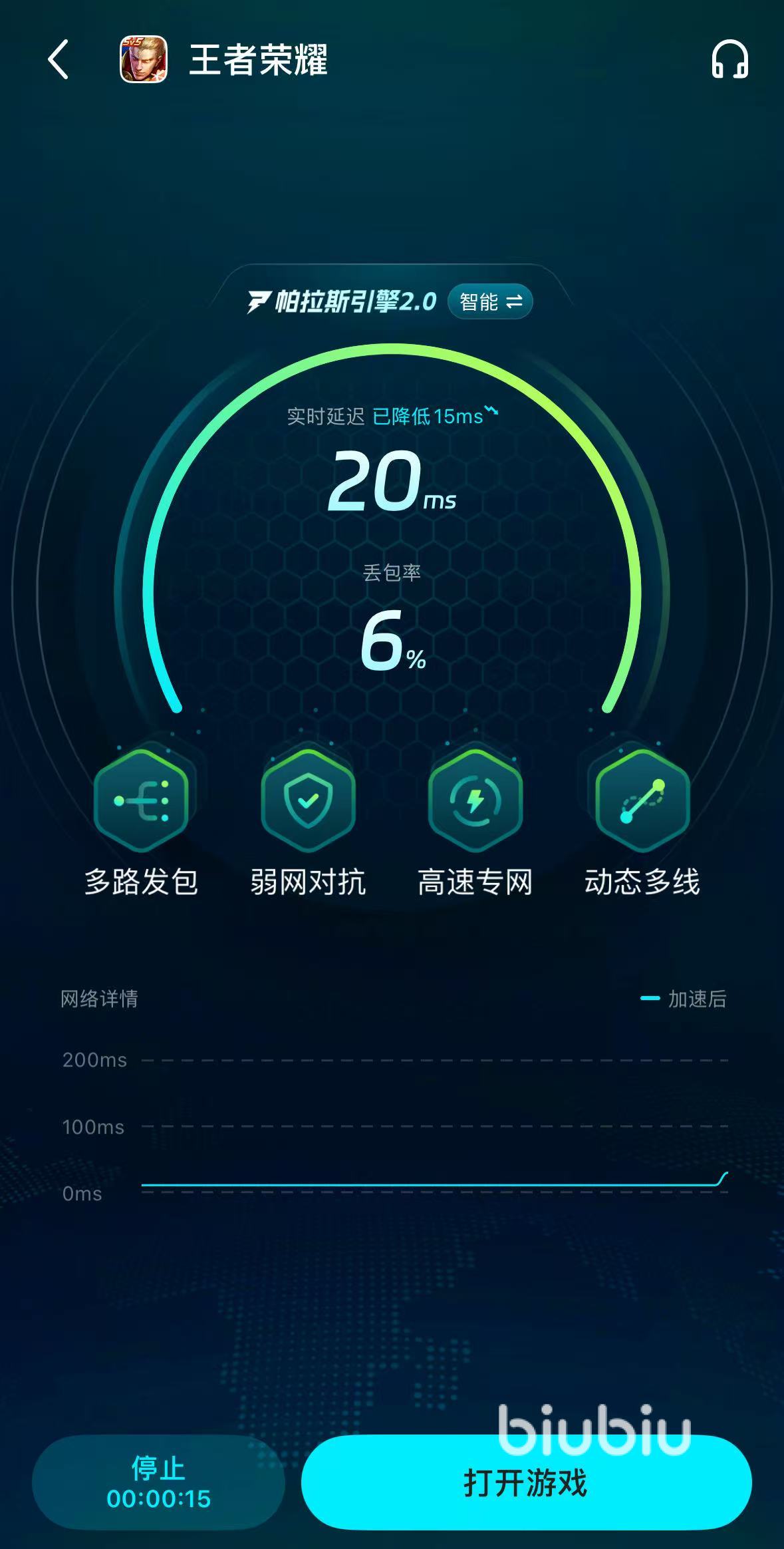Go back with the arrow icon
Image resolution: width=784 pixels, height=1549 pixels.
coord(59,60)
